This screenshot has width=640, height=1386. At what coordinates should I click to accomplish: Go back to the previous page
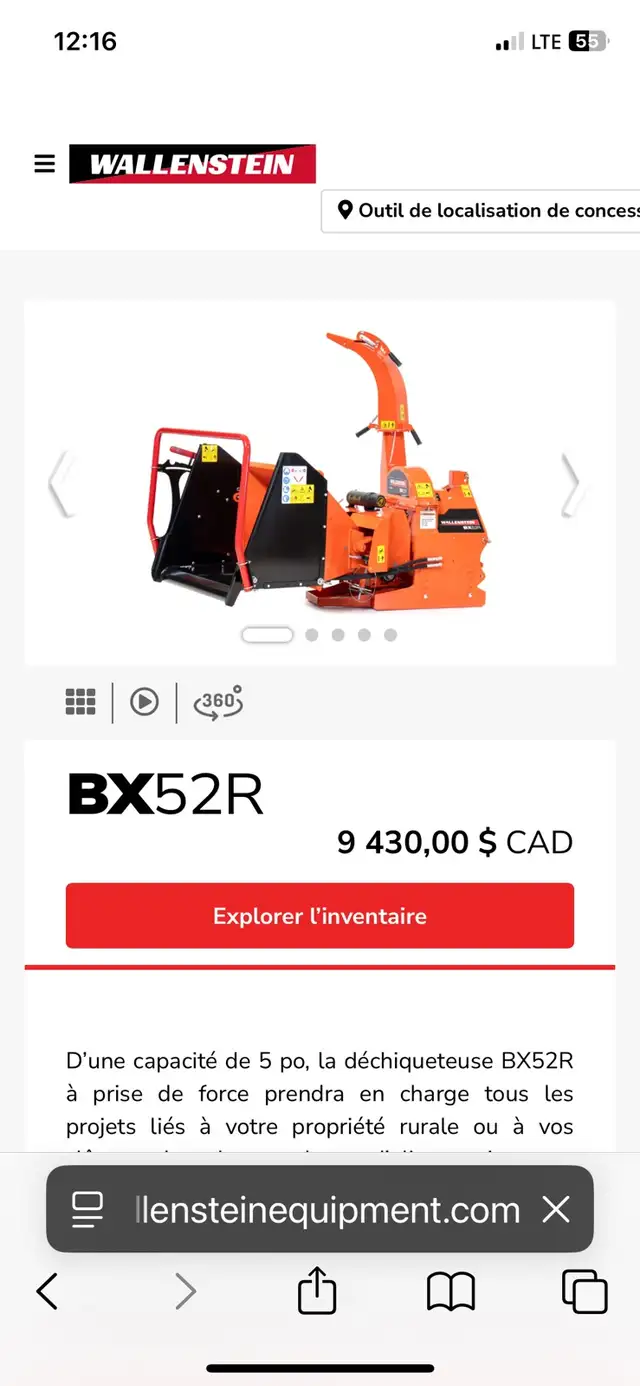click(x=47, y=1291)
